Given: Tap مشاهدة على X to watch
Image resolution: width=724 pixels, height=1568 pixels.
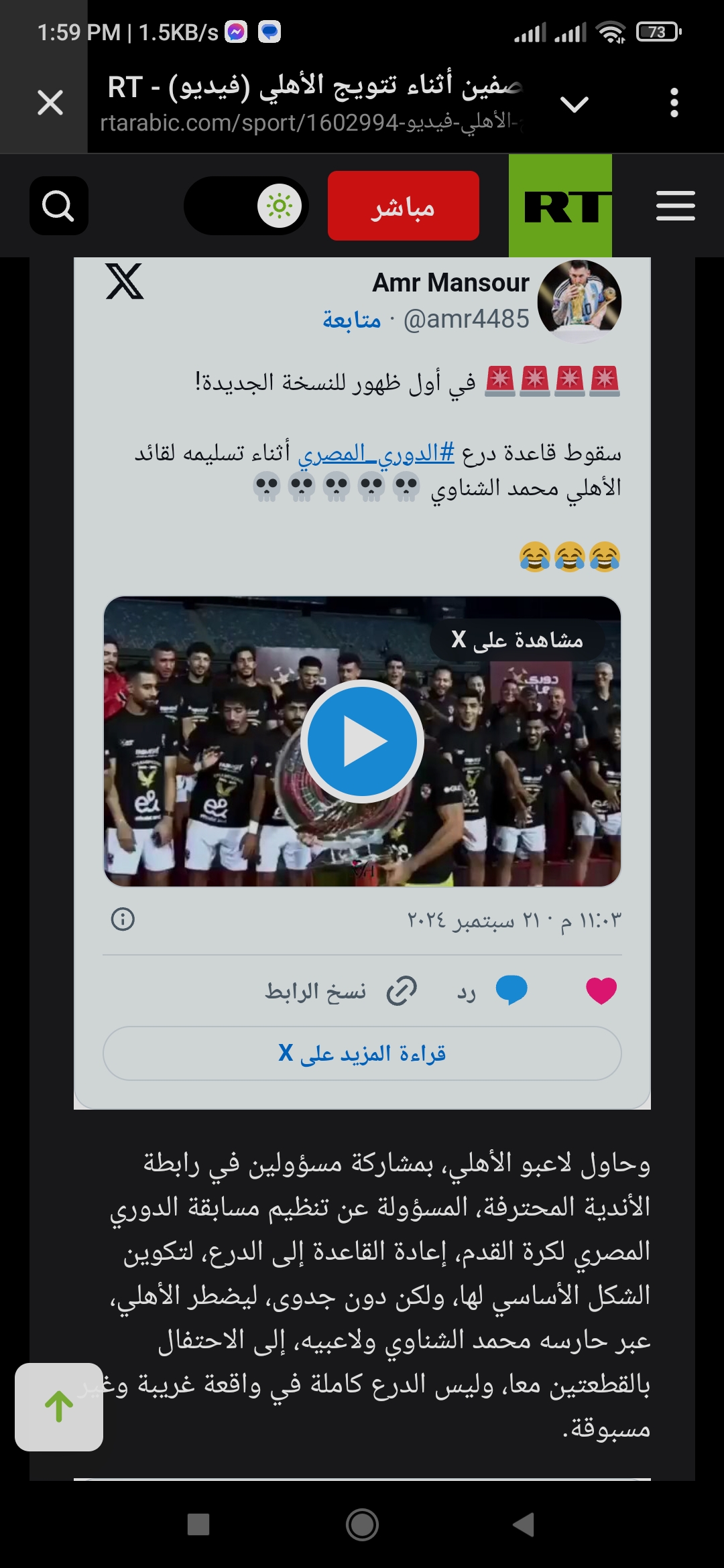Looking at the screenshot, I should point(518,640).
